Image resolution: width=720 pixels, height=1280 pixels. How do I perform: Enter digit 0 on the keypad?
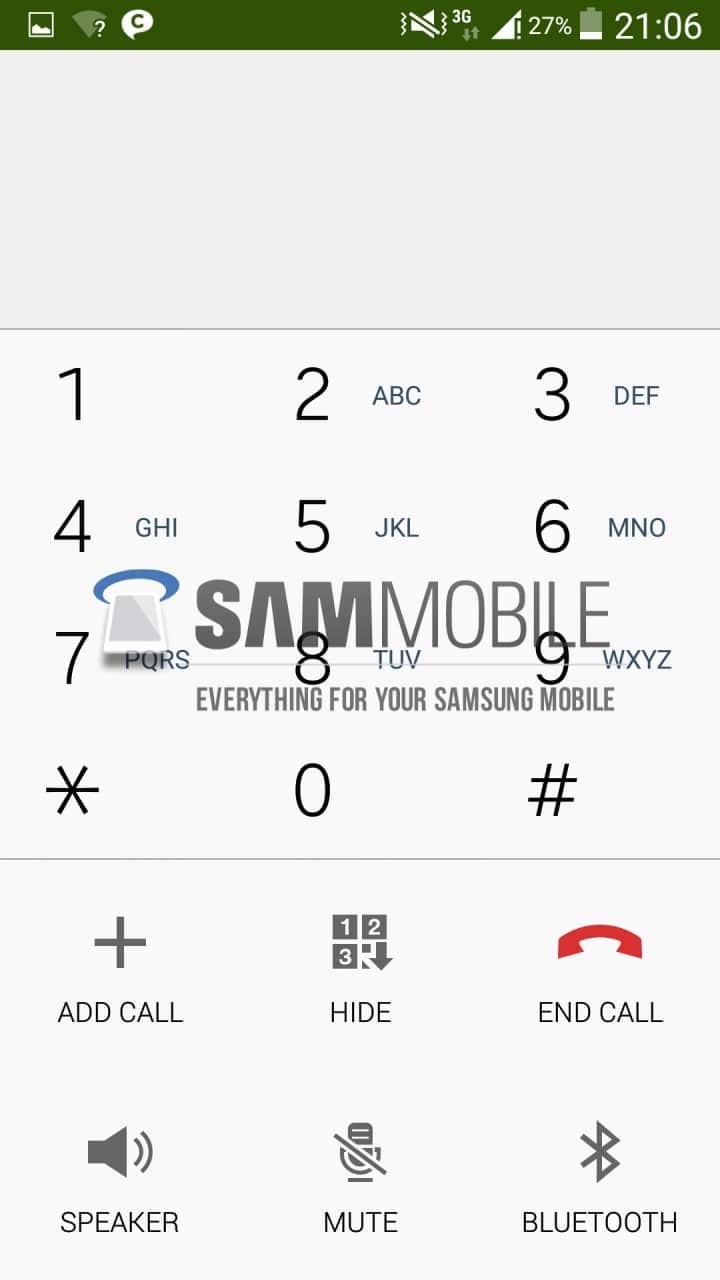[313, 791]
